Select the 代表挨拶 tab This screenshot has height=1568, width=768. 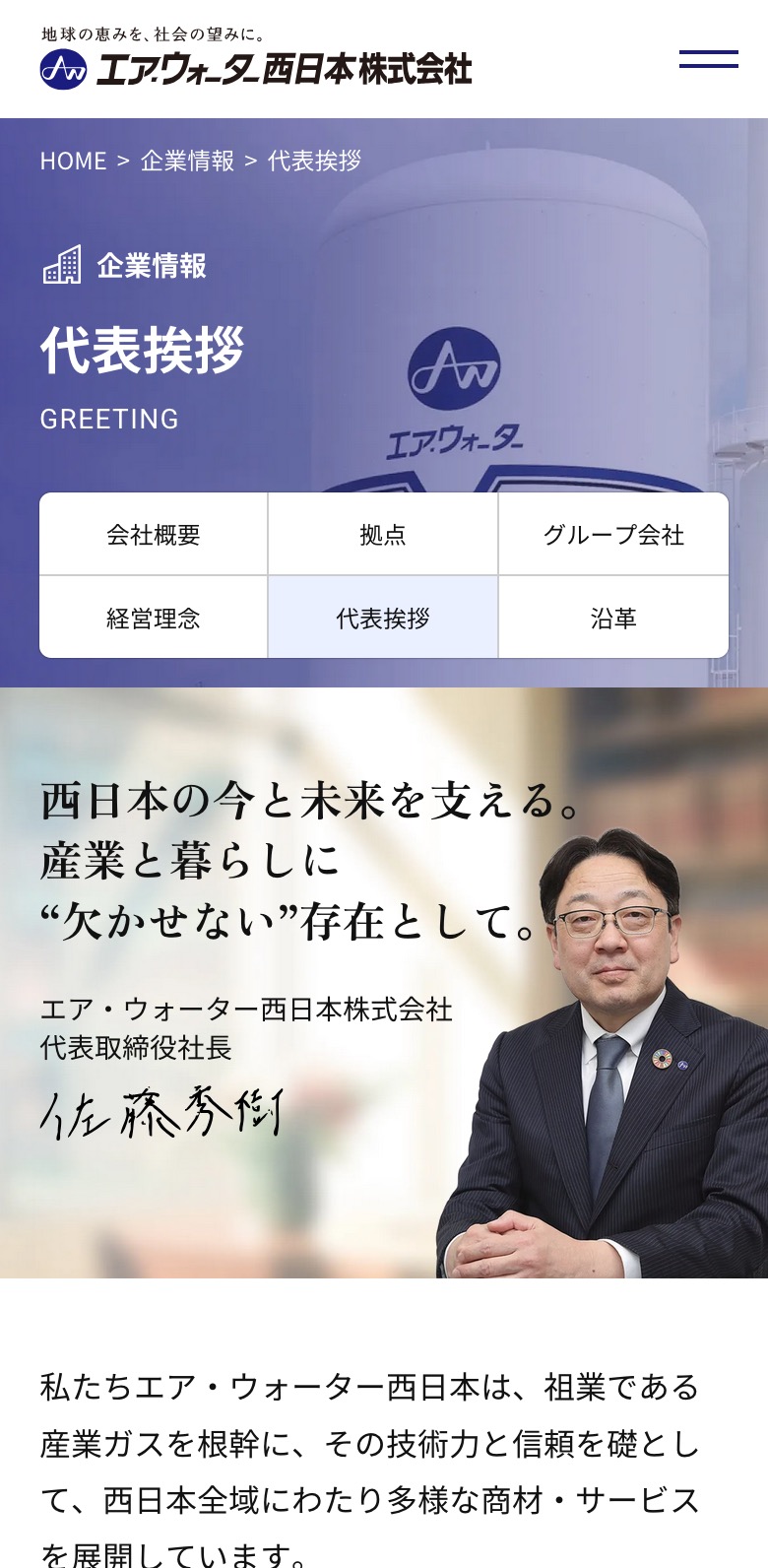pos(383,619)
